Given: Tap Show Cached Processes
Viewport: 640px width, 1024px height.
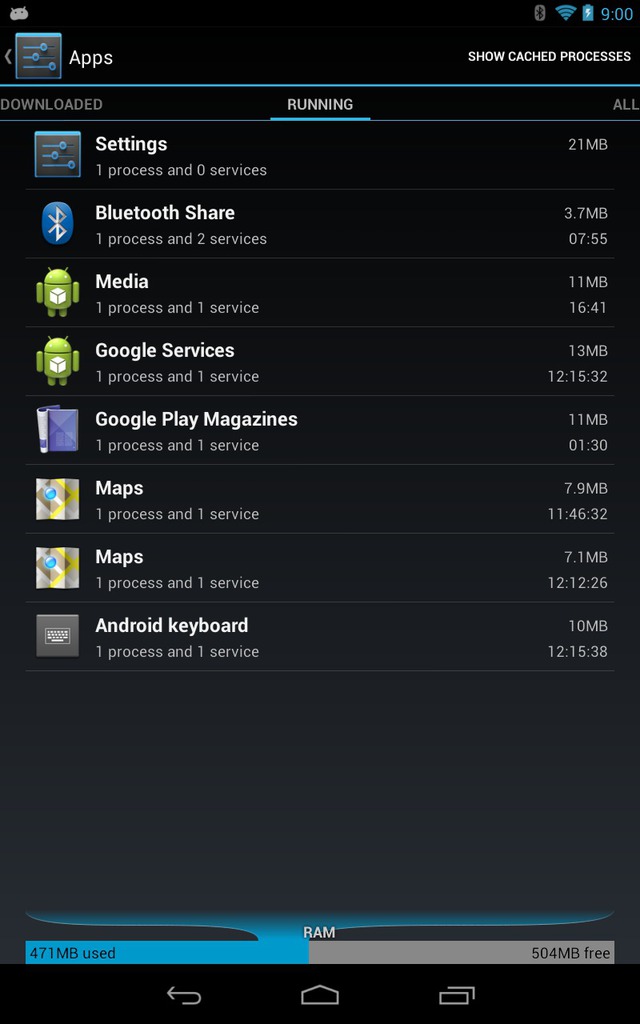Looking at the screenshot, I should (549, 57).
